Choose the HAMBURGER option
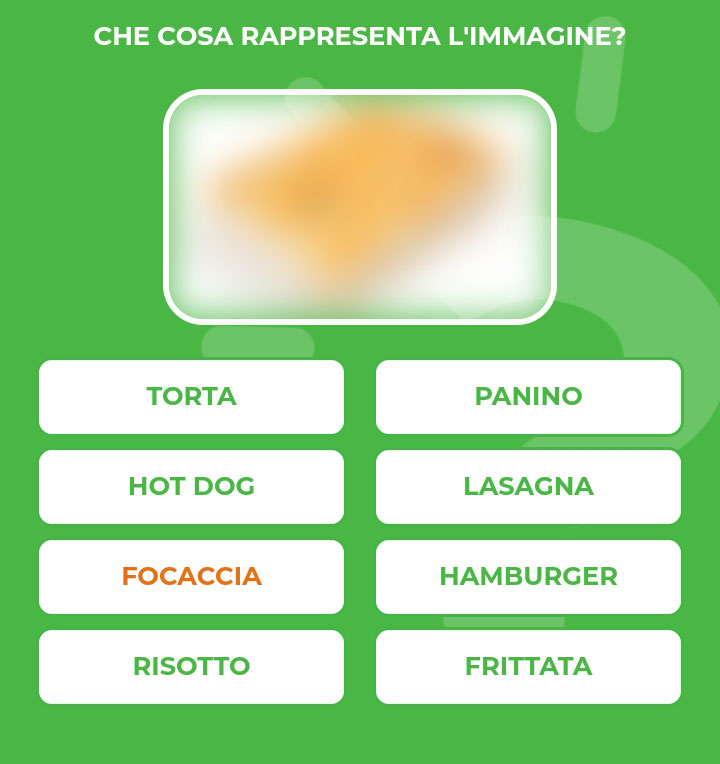 click(x=528, y=577)
